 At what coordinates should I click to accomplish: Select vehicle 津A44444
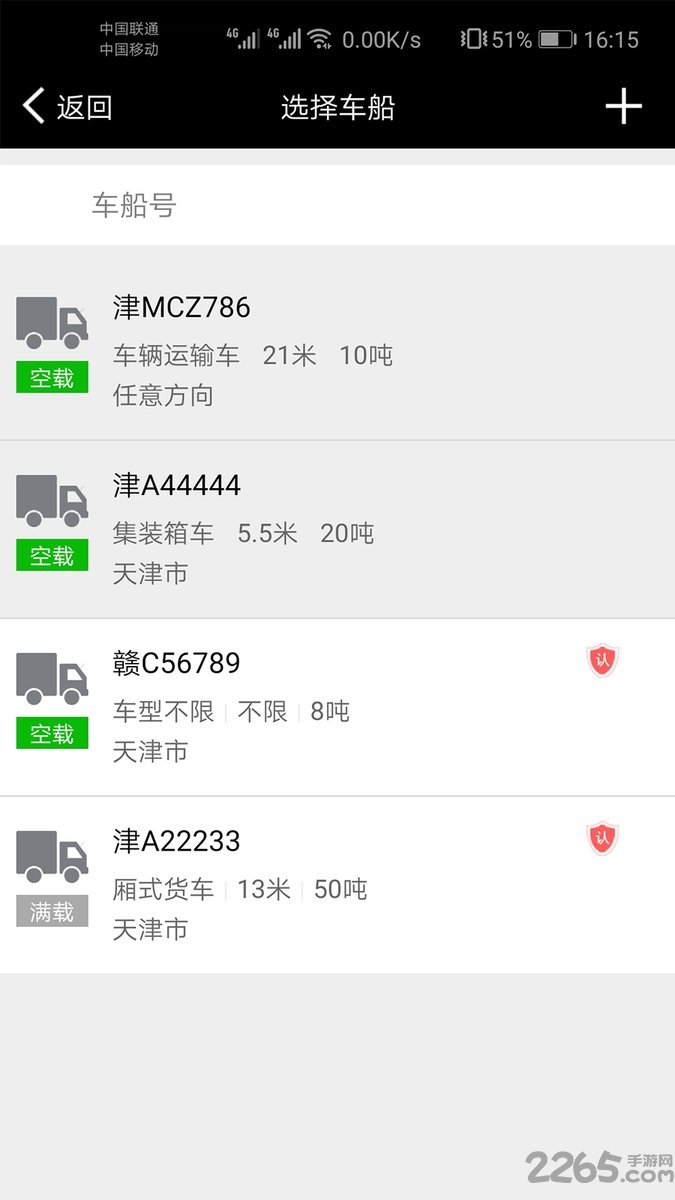pyautogui.click(x=337, y=529)
